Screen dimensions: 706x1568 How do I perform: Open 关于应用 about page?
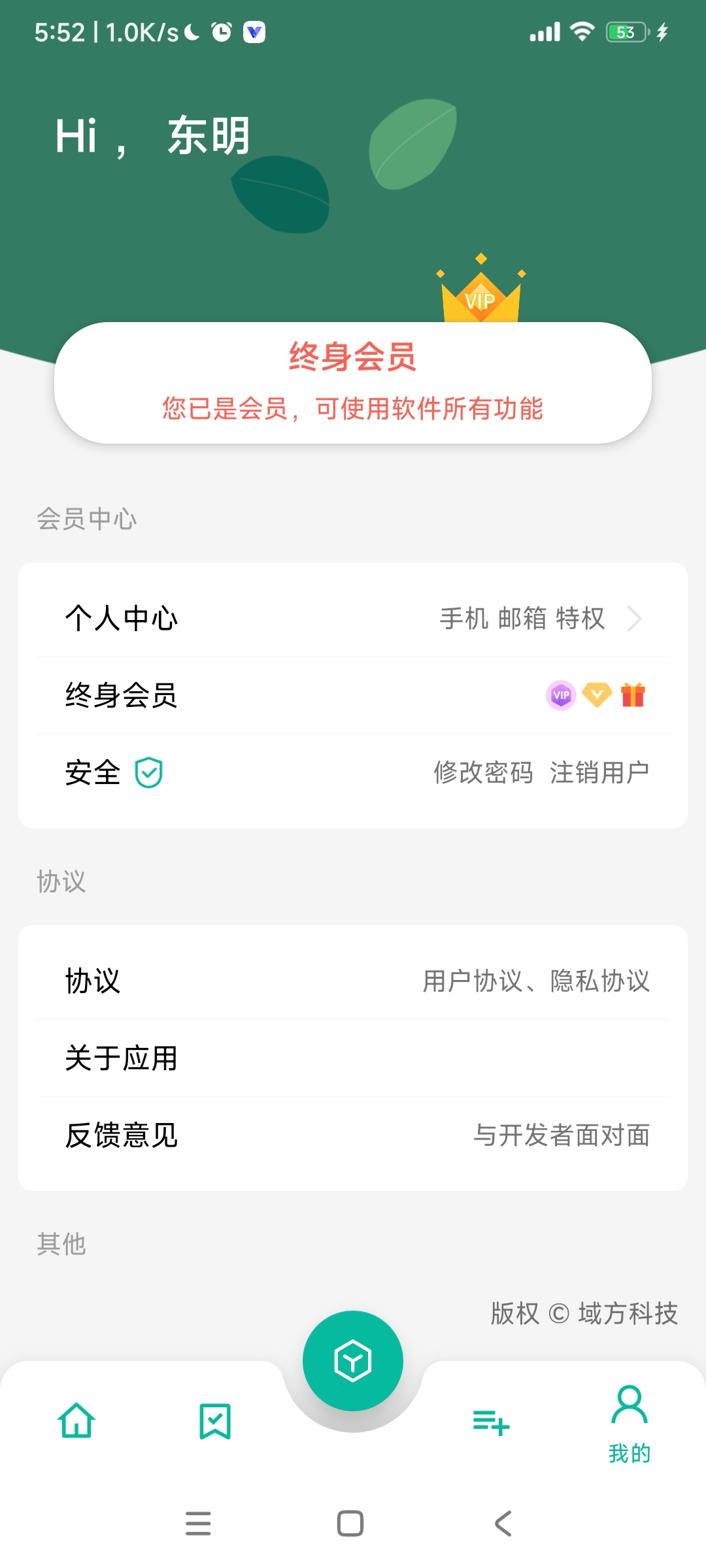353,1058
